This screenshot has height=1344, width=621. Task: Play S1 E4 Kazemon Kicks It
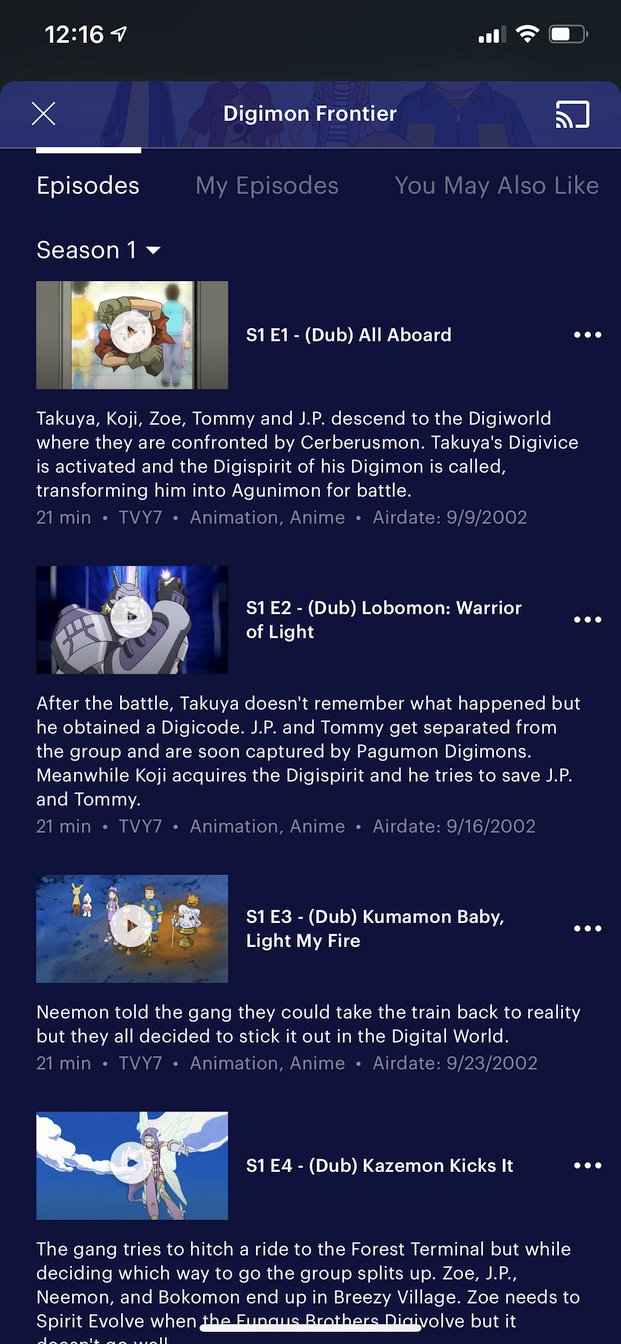coord(132,1166)
